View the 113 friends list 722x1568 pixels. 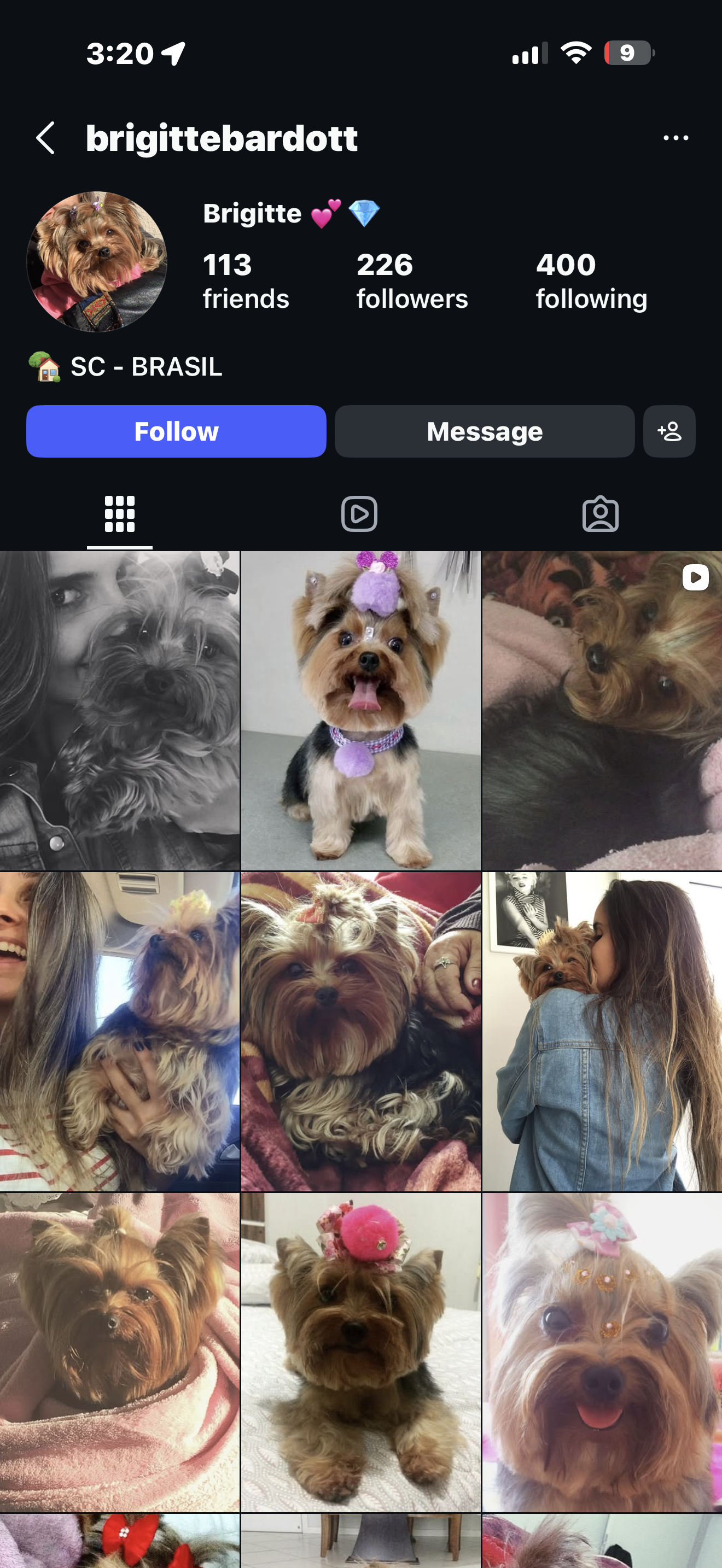(246, 280)
